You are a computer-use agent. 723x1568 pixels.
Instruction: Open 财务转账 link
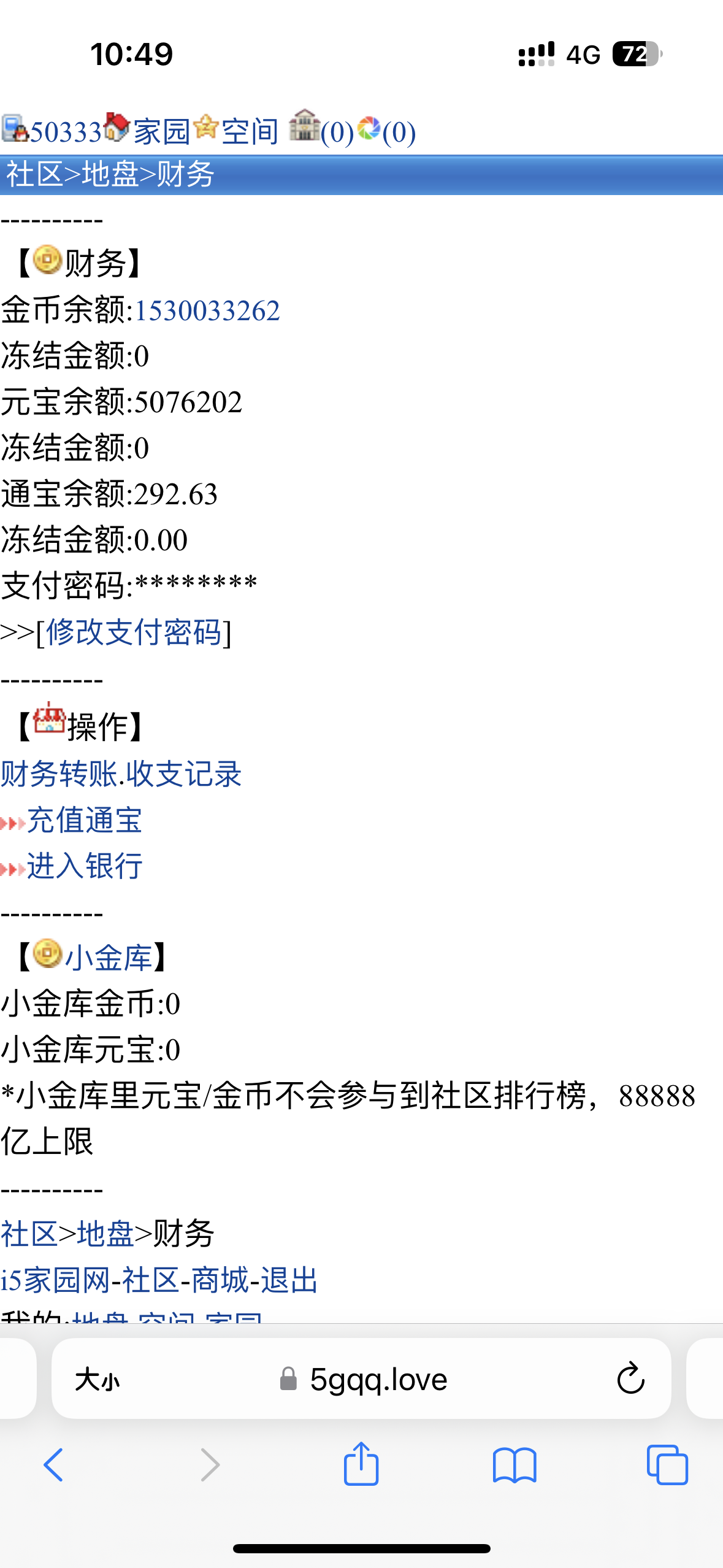pyautogui.click(x=59, y=774)
